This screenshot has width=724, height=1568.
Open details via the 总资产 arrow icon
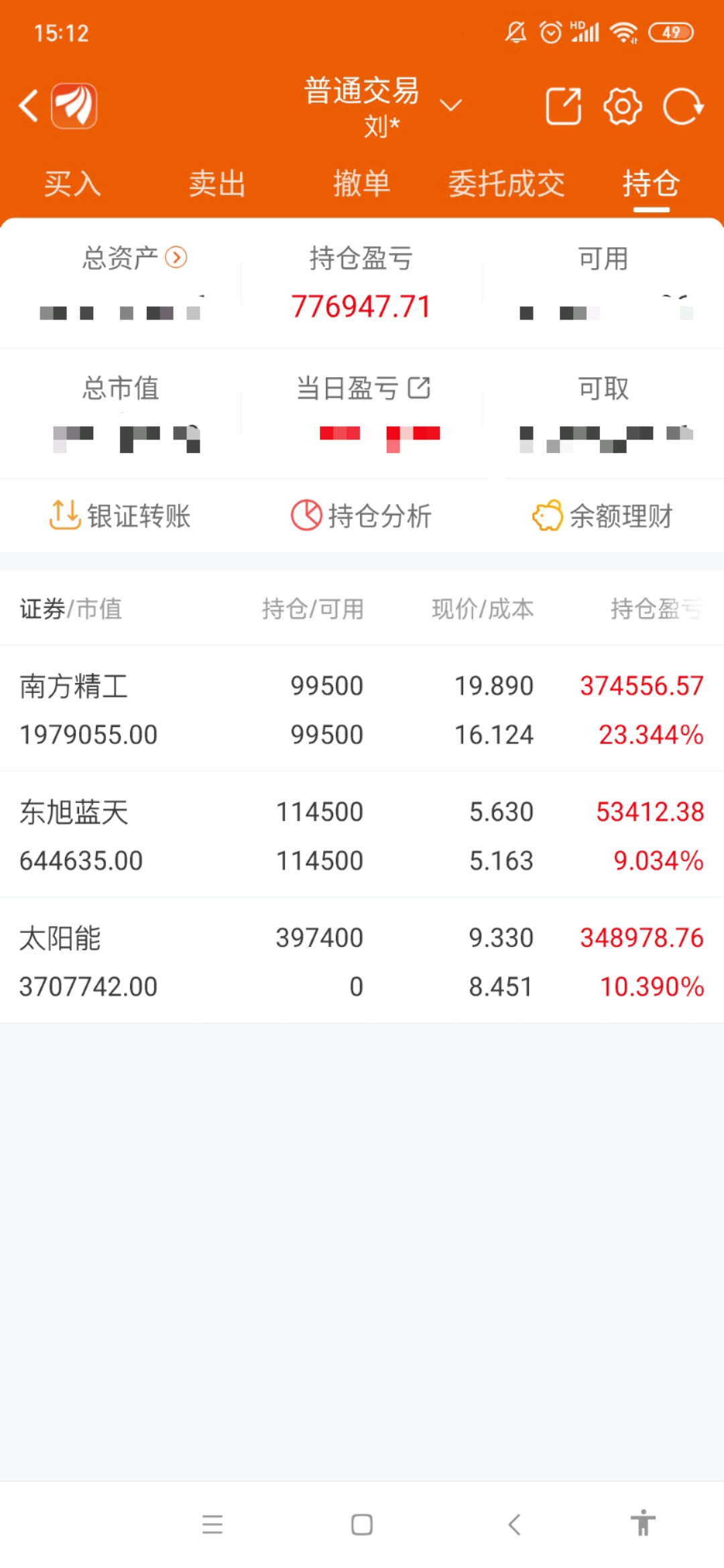click(176, 257)
